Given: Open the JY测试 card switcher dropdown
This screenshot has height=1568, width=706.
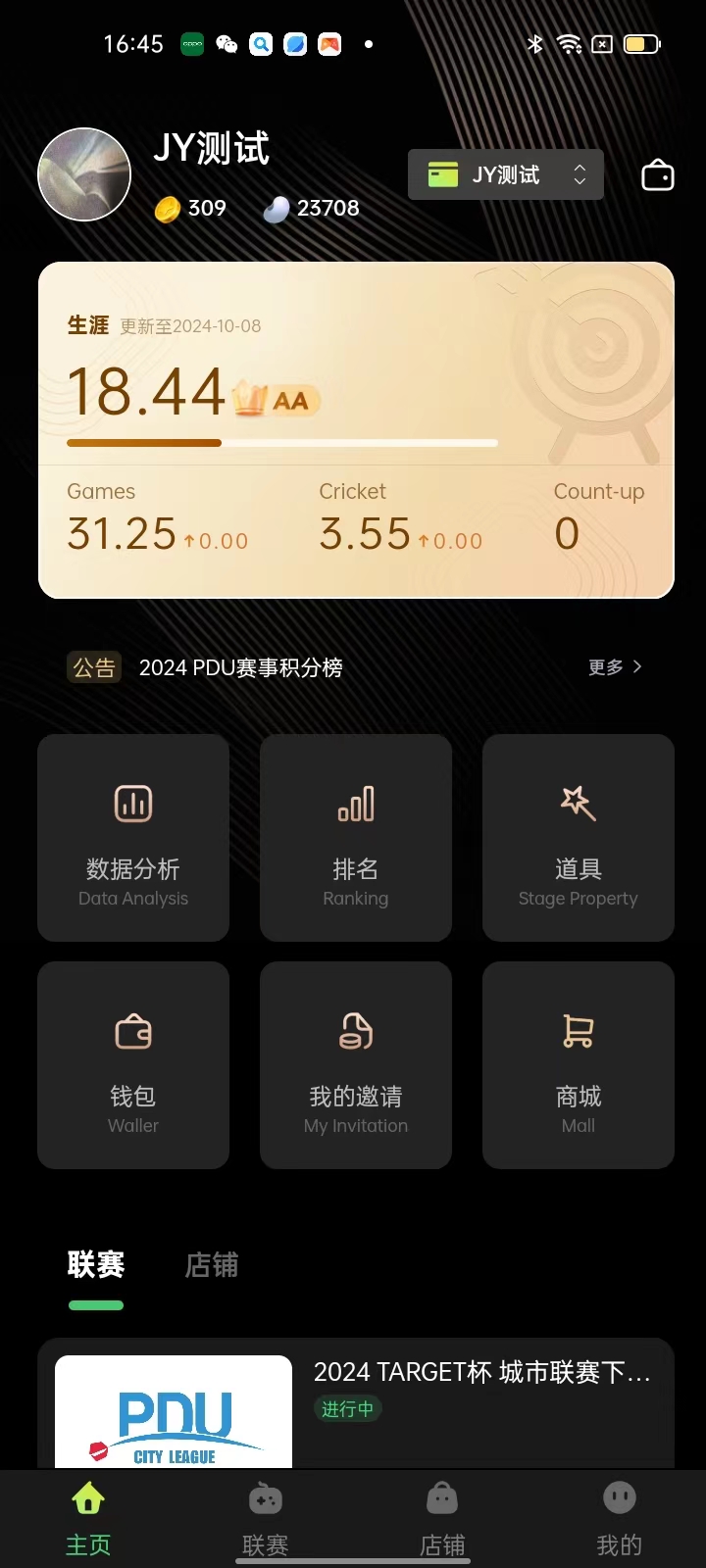Looking at the screenshot, I should point(505,174).
